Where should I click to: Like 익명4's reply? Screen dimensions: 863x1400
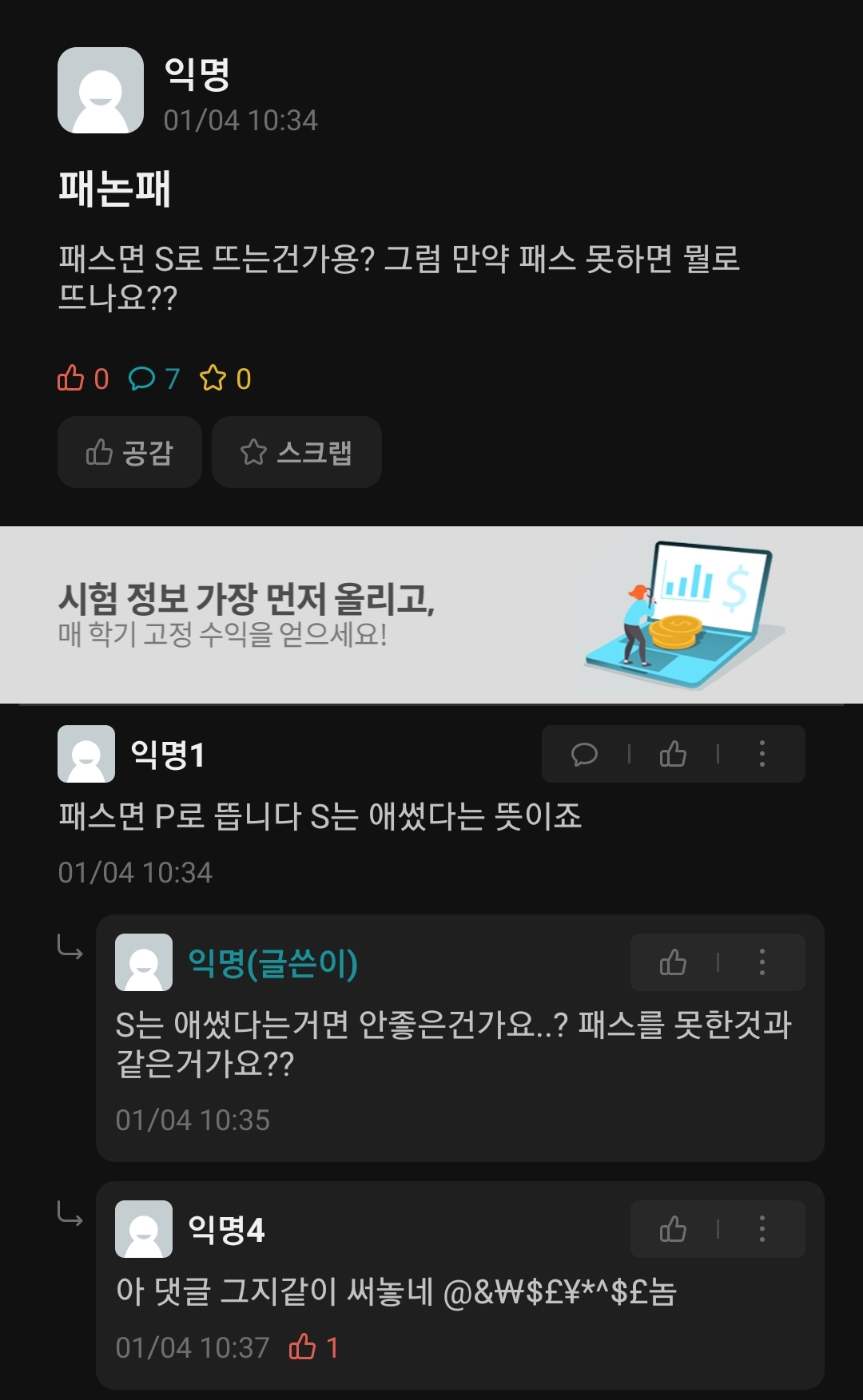click(673, 1229)
